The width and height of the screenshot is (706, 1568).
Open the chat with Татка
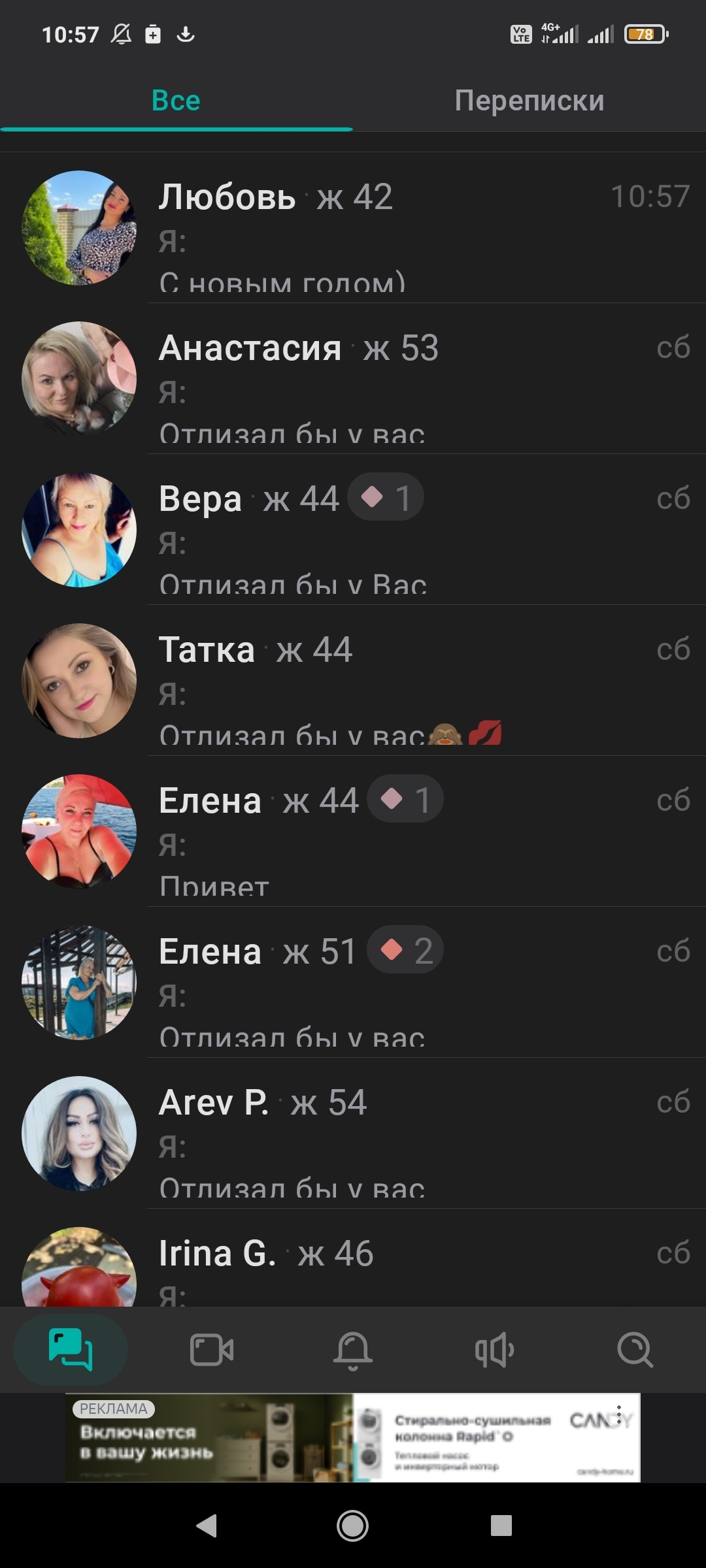point(418,681)
